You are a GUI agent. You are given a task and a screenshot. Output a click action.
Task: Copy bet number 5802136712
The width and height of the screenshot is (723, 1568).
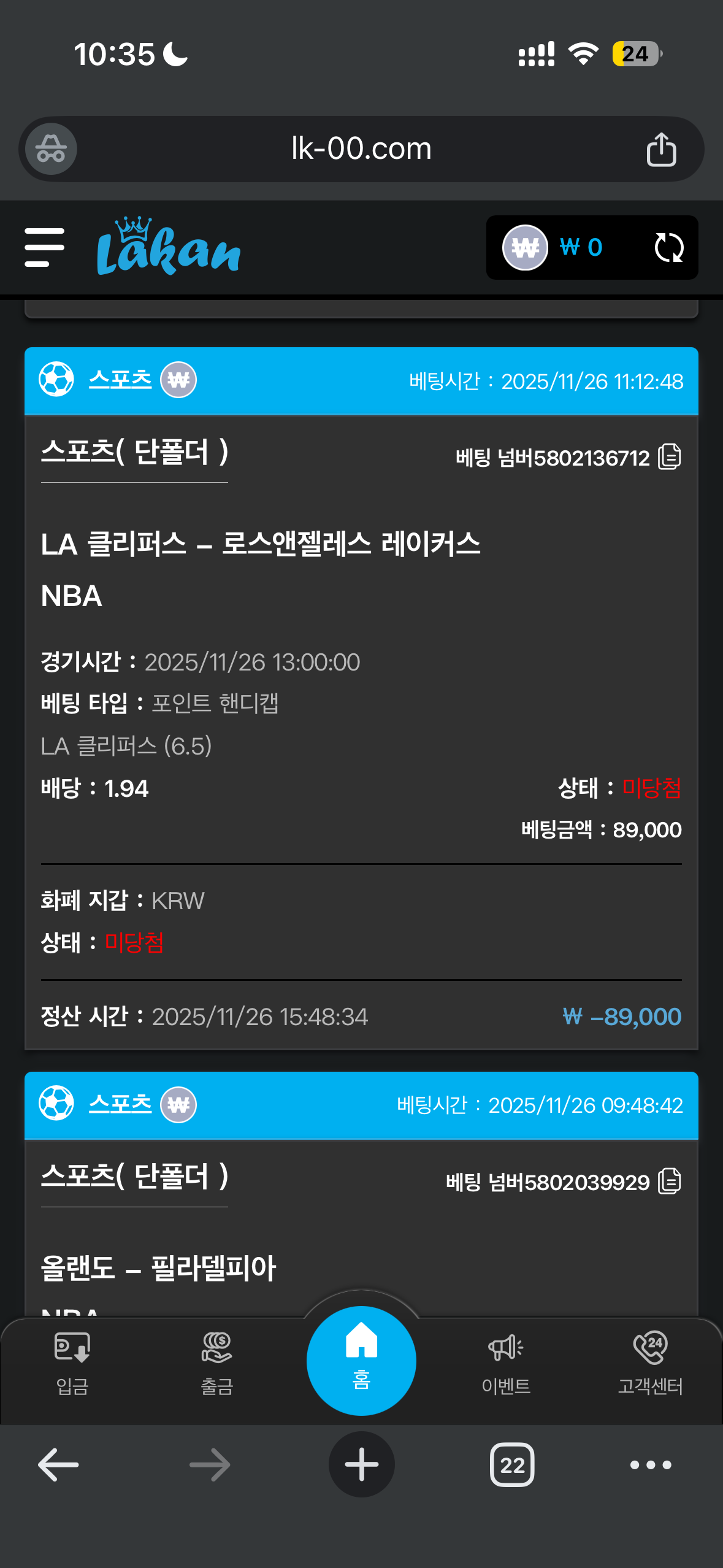[669, 457]
